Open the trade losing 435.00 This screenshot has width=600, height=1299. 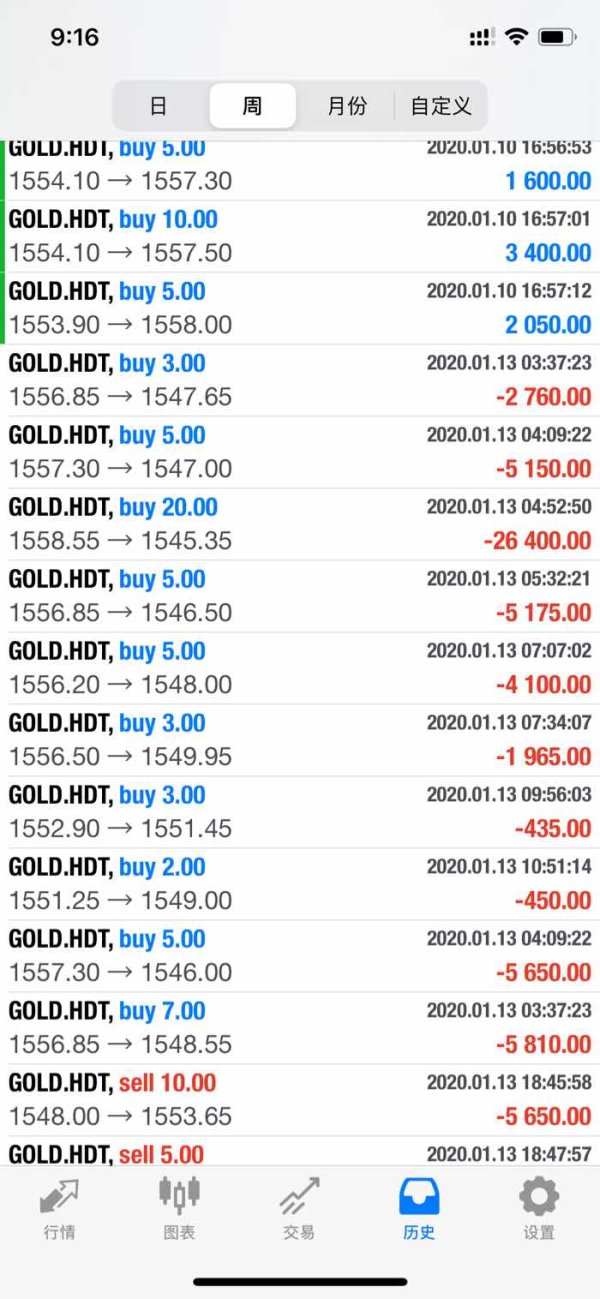[300, 812]
